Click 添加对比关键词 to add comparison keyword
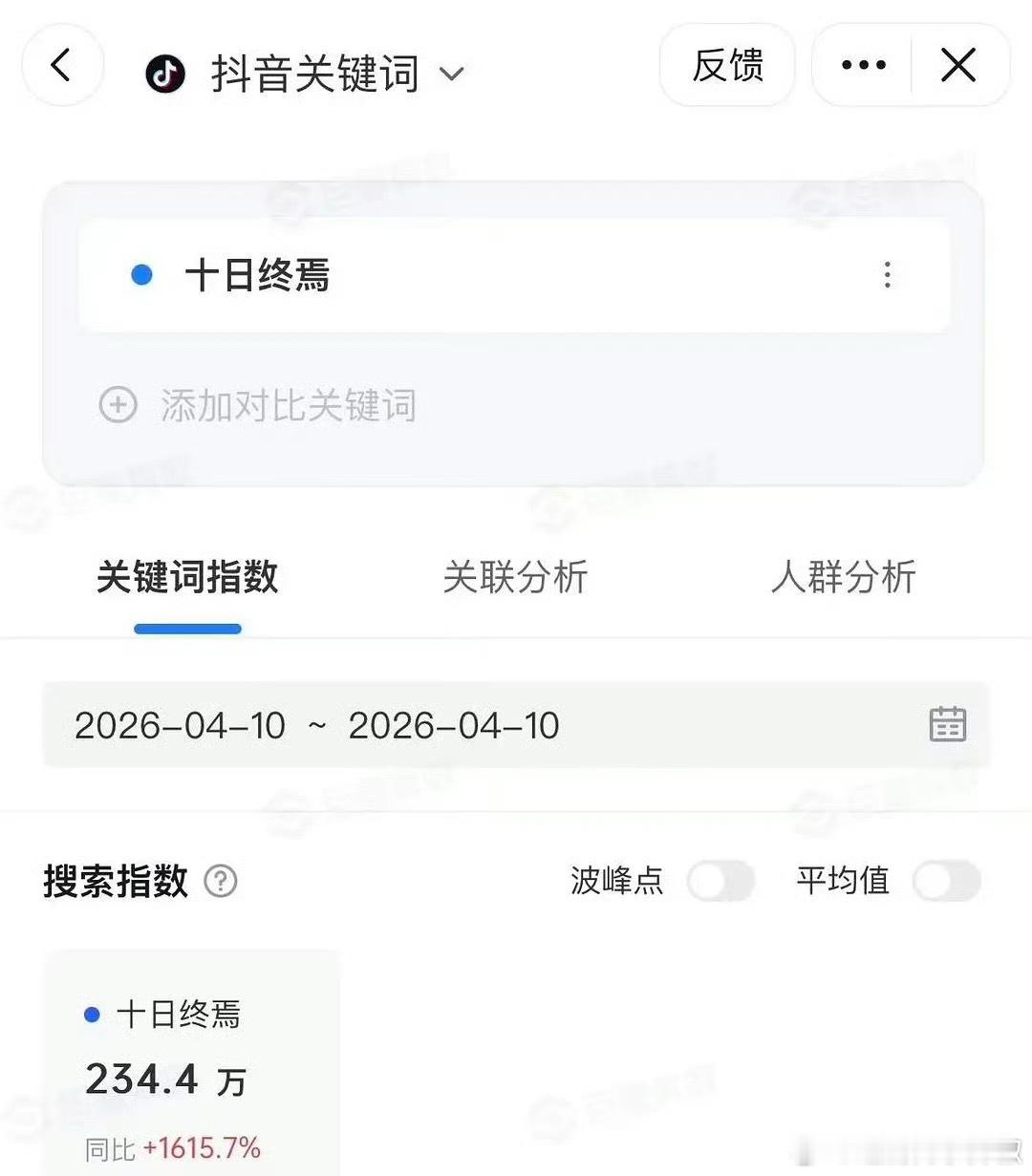This screenshot has width=1032, height=1176. coord(287,405)
